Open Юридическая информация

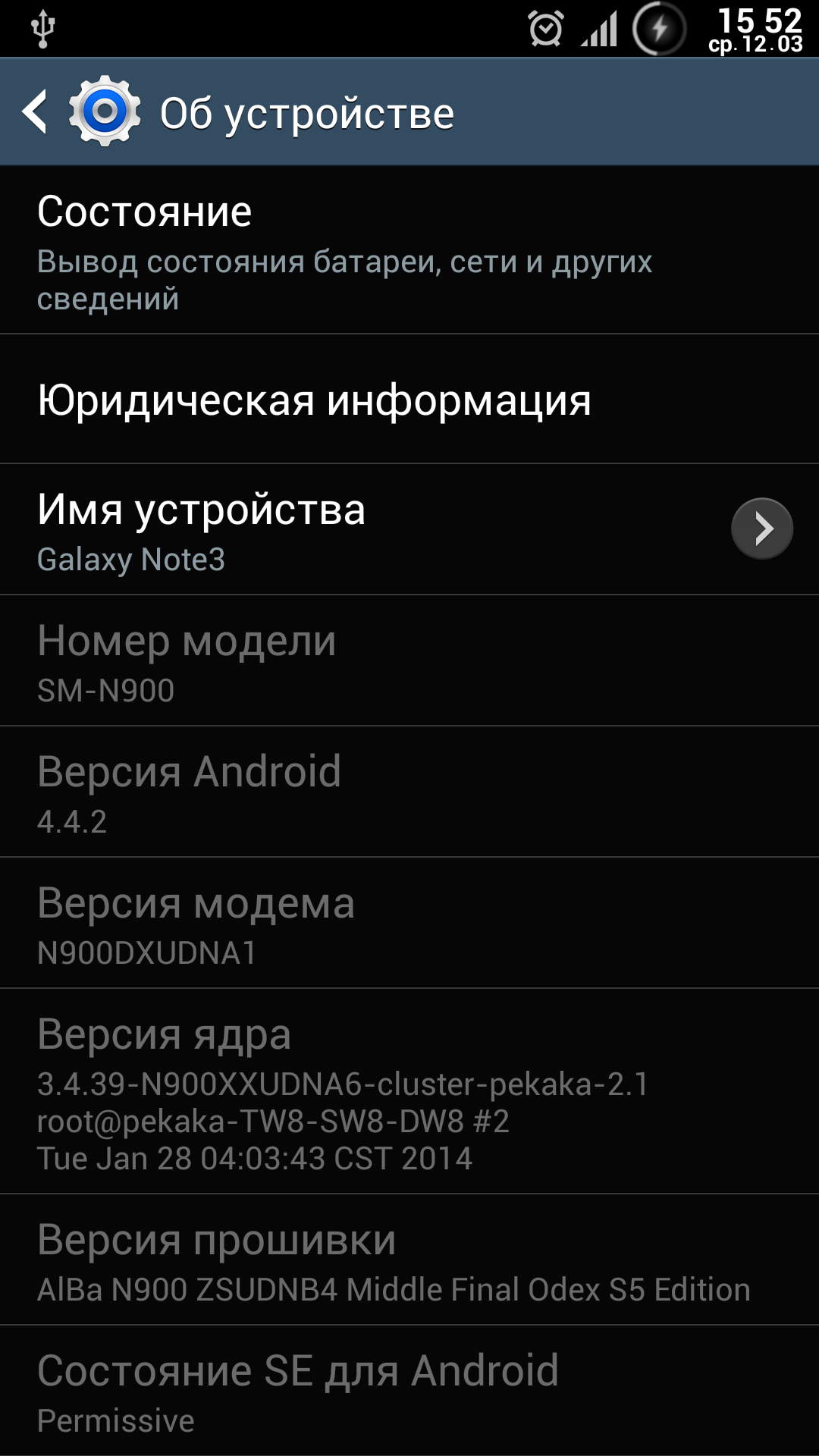point(409,400)
